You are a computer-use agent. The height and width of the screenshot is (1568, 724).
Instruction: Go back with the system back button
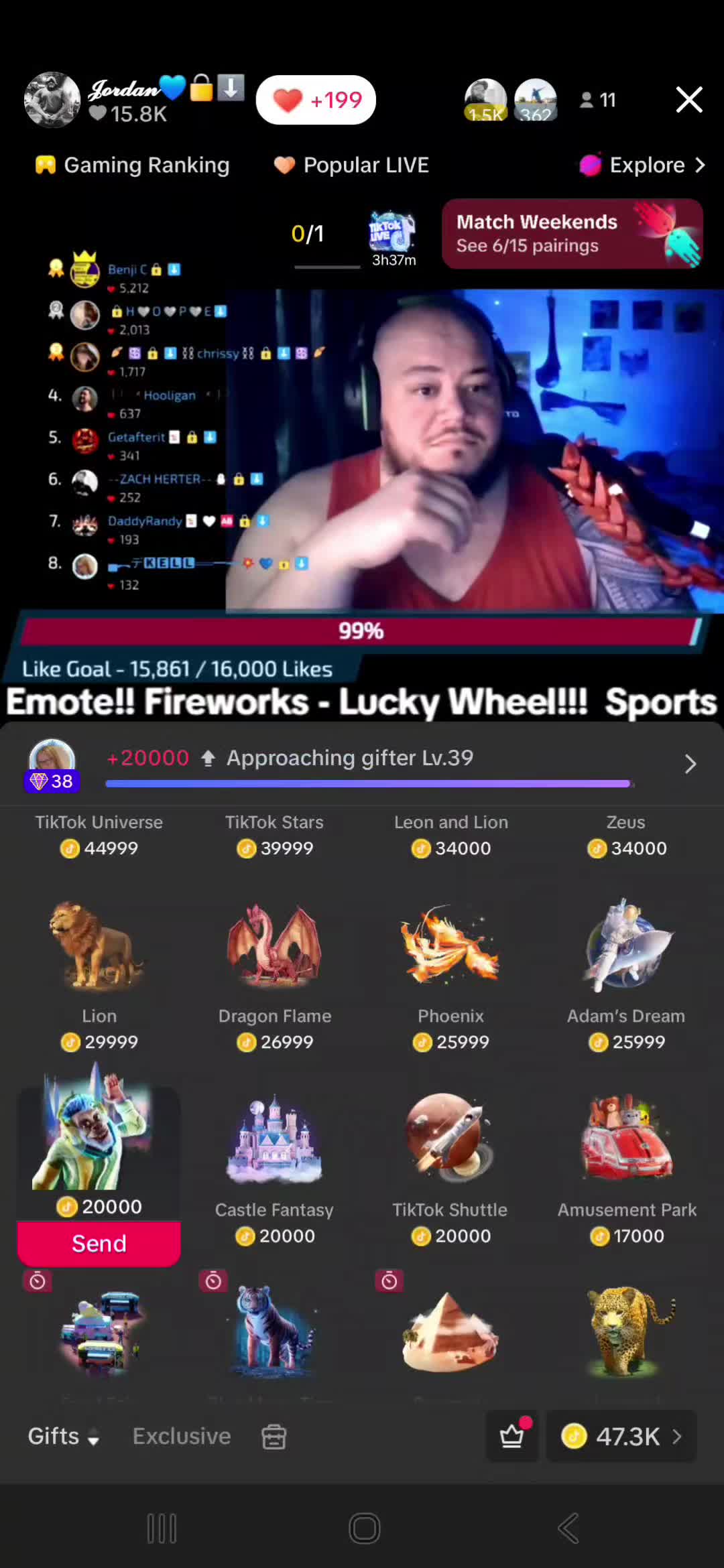tap(568, 1528)
